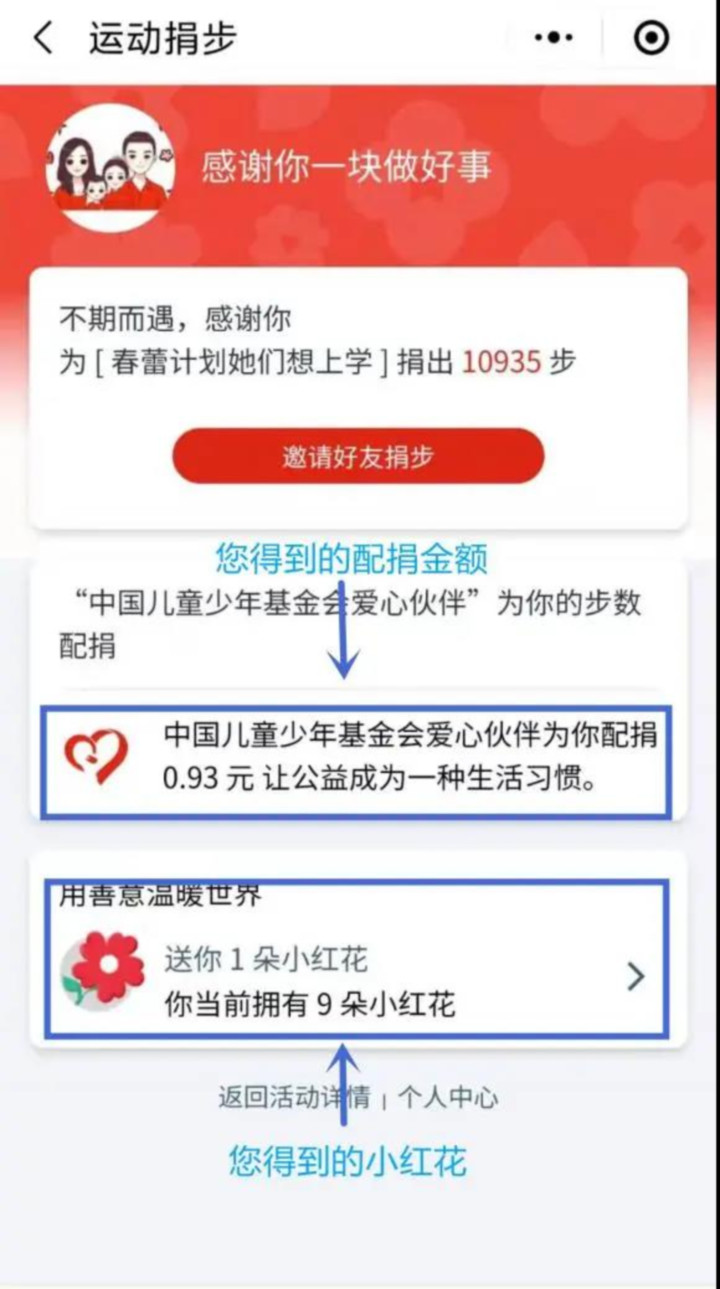Tap 返回活动详情 link
This screenshot has height=1289, width=720.
click(293, 1097)
